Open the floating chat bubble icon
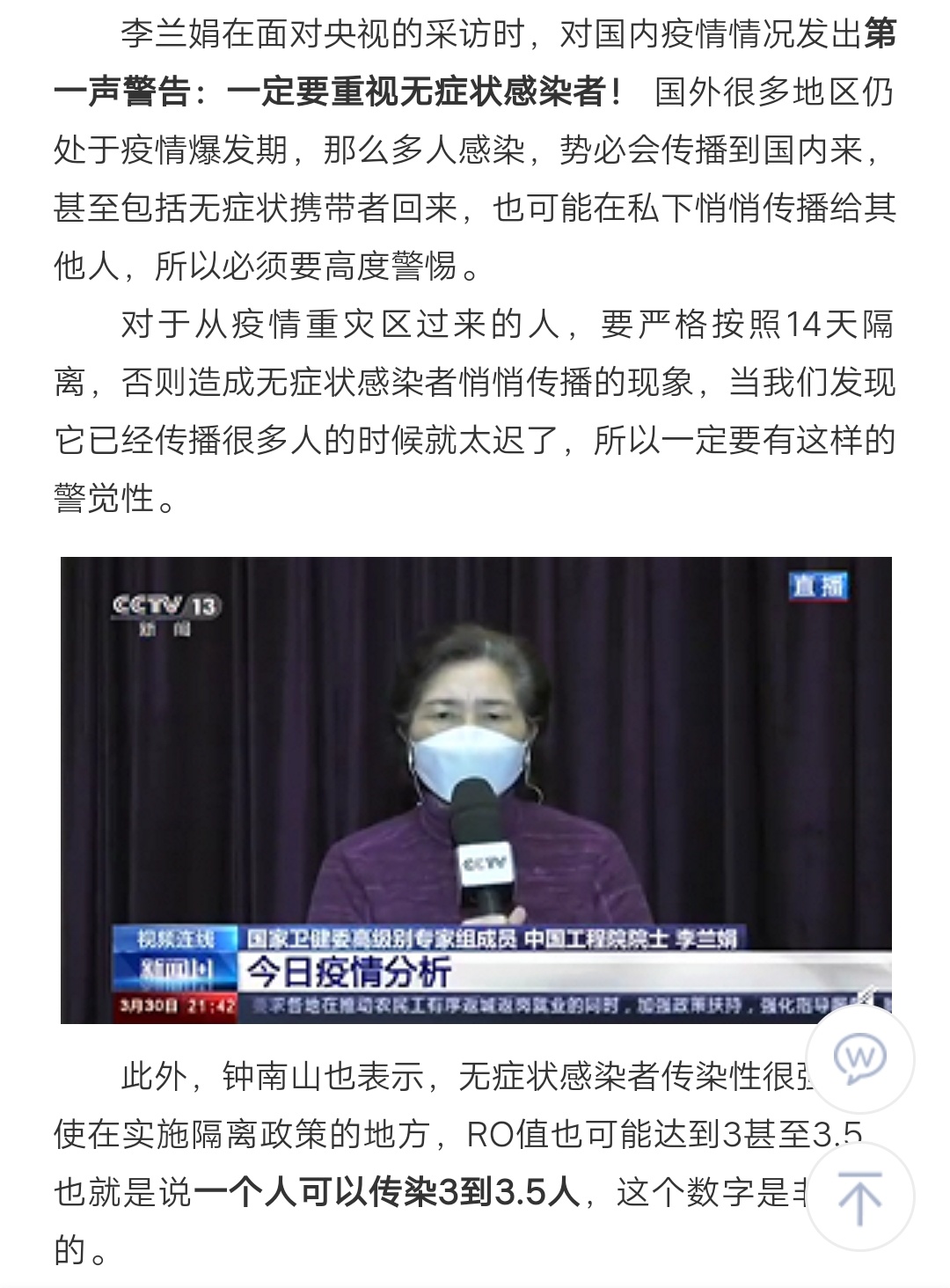 (x=859, y=1059)
